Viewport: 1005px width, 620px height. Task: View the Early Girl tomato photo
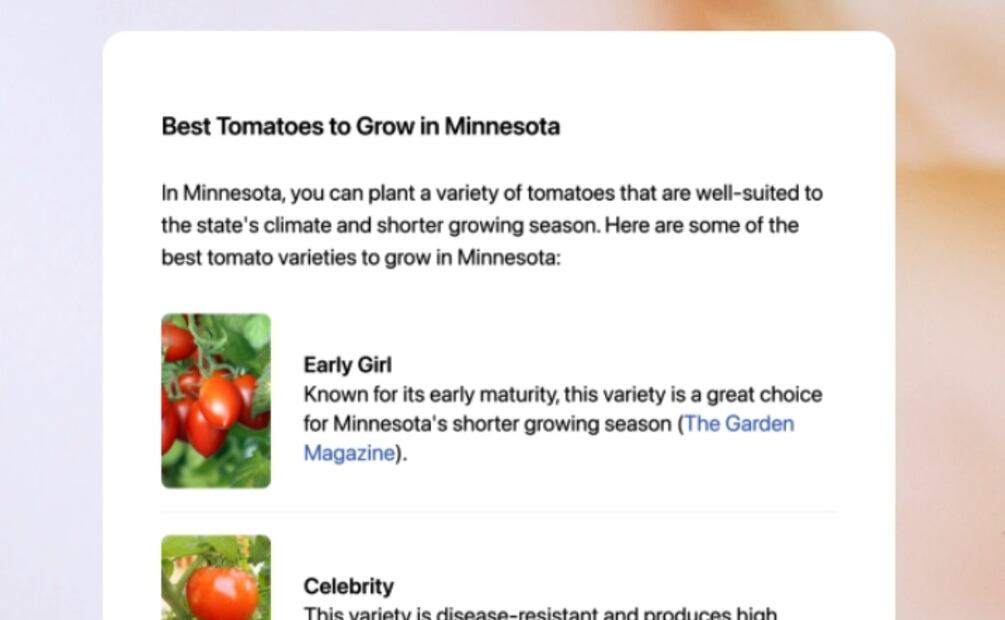tap(216, 401)
